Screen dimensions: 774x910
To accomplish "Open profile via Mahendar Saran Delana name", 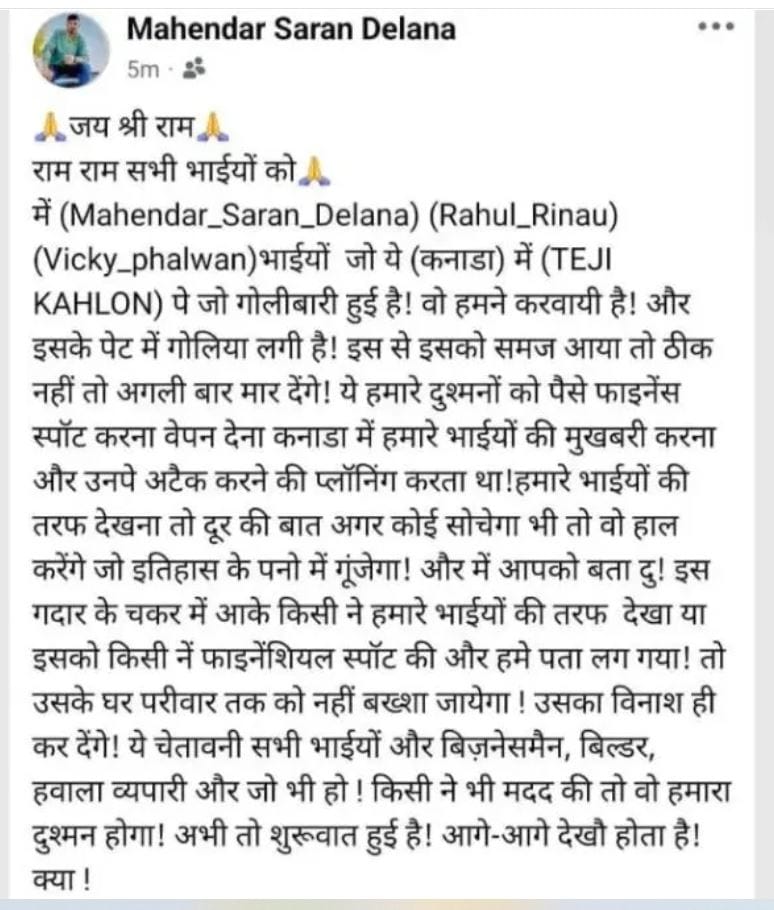I will pyautogui.click(x=291, y=30).
